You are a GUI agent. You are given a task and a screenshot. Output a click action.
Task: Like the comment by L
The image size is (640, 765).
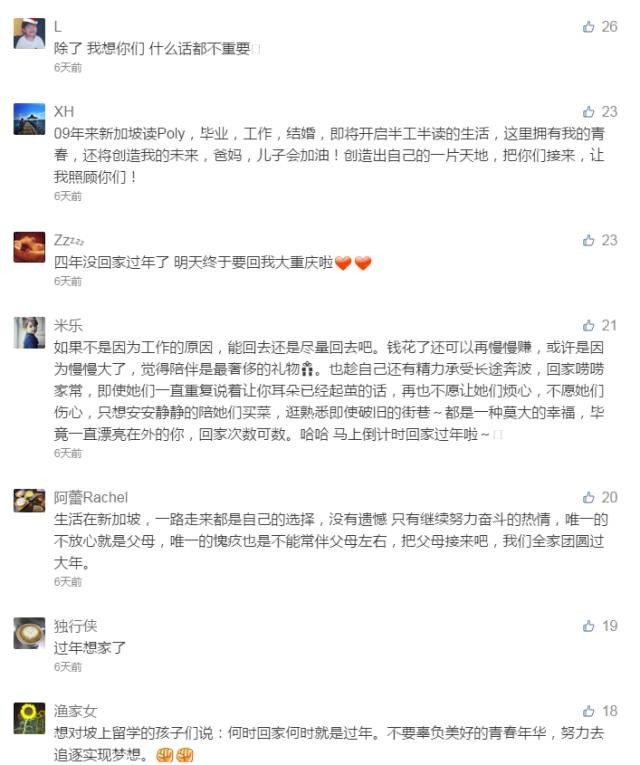589,27
